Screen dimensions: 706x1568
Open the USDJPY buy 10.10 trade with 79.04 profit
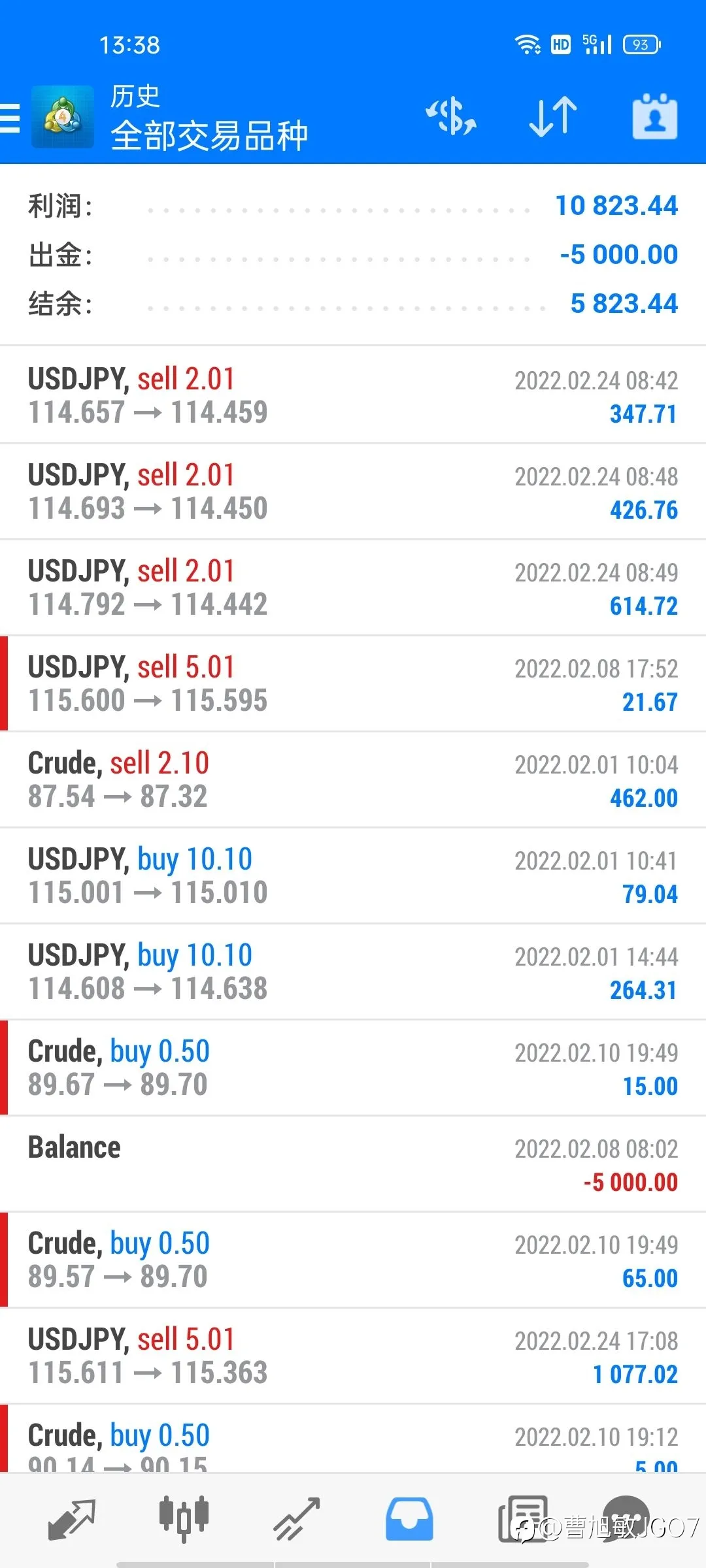[x=353, y=875]
